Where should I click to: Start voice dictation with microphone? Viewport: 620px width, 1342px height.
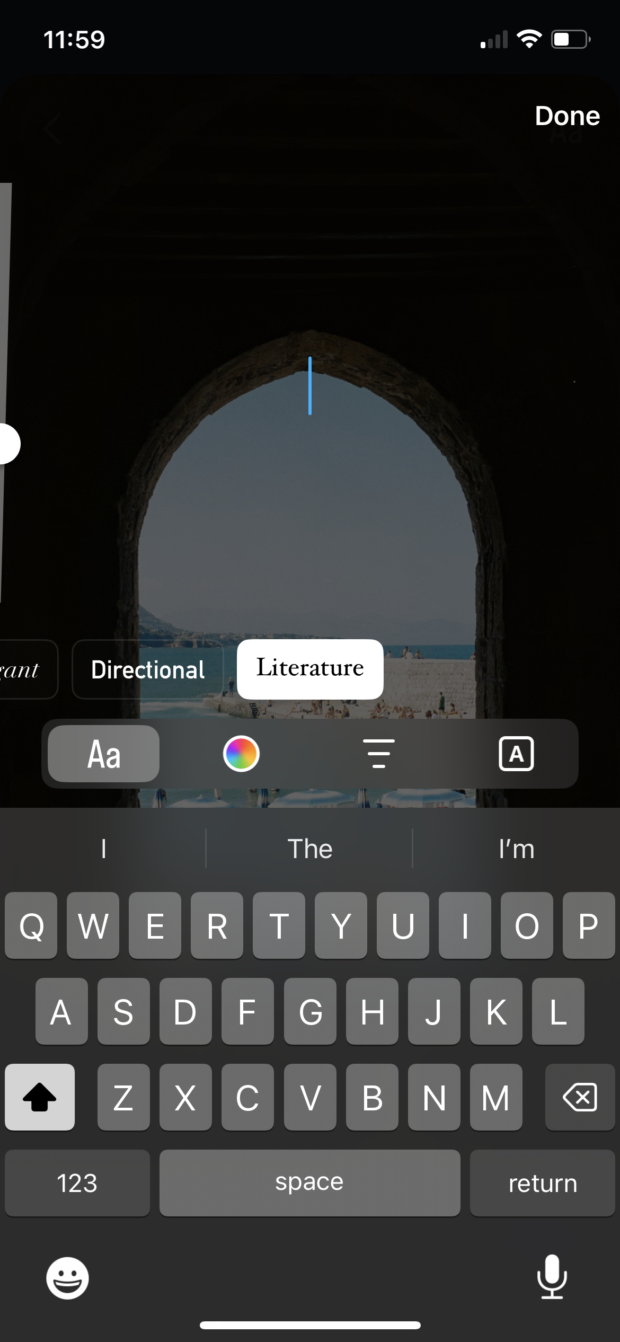click(x=551, y=1277)
